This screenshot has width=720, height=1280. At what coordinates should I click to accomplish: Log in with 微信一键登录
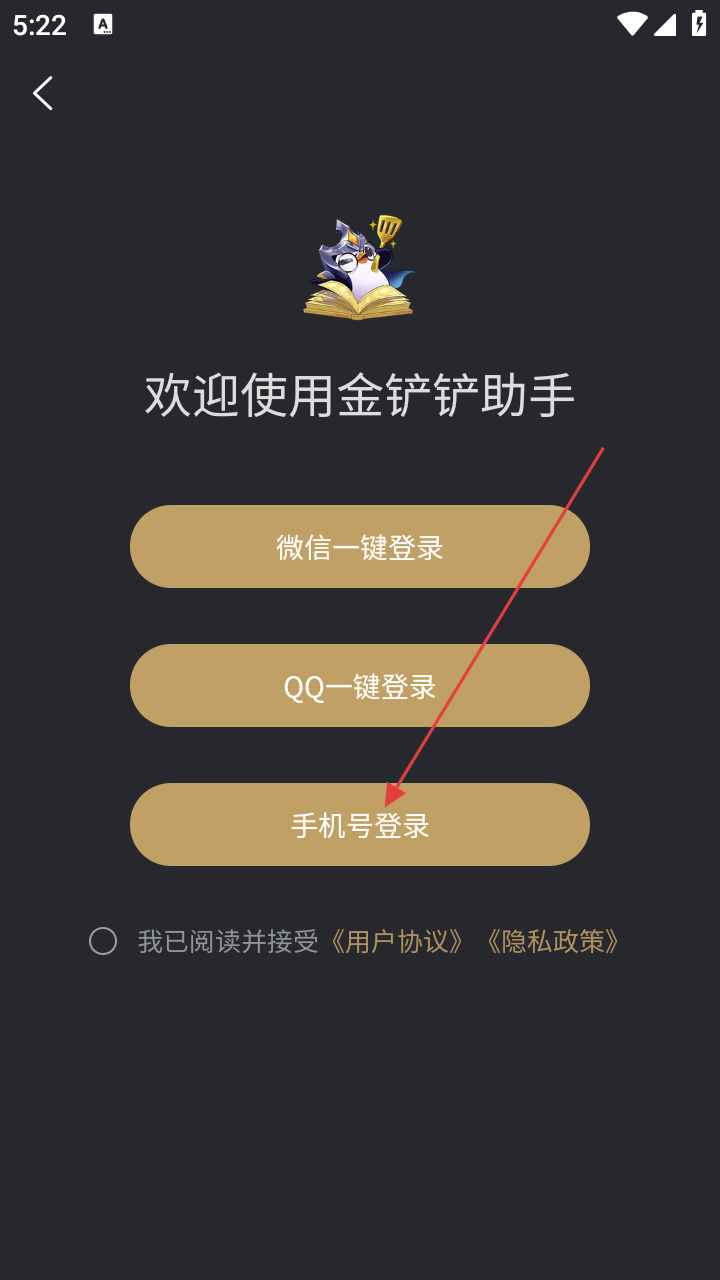[x=360, y=547]
